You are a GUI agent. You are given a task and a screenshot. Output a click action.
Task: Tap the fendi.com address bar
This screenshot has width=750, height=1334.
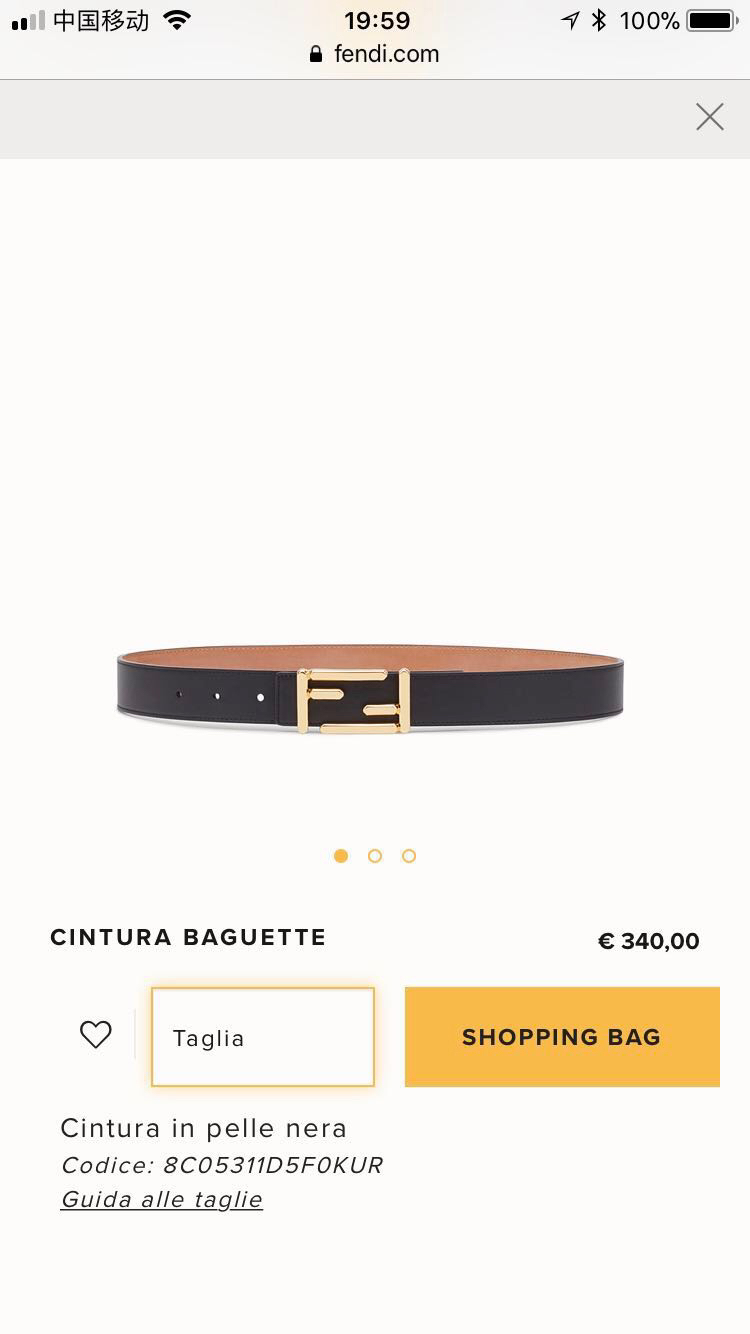(375, 54)
